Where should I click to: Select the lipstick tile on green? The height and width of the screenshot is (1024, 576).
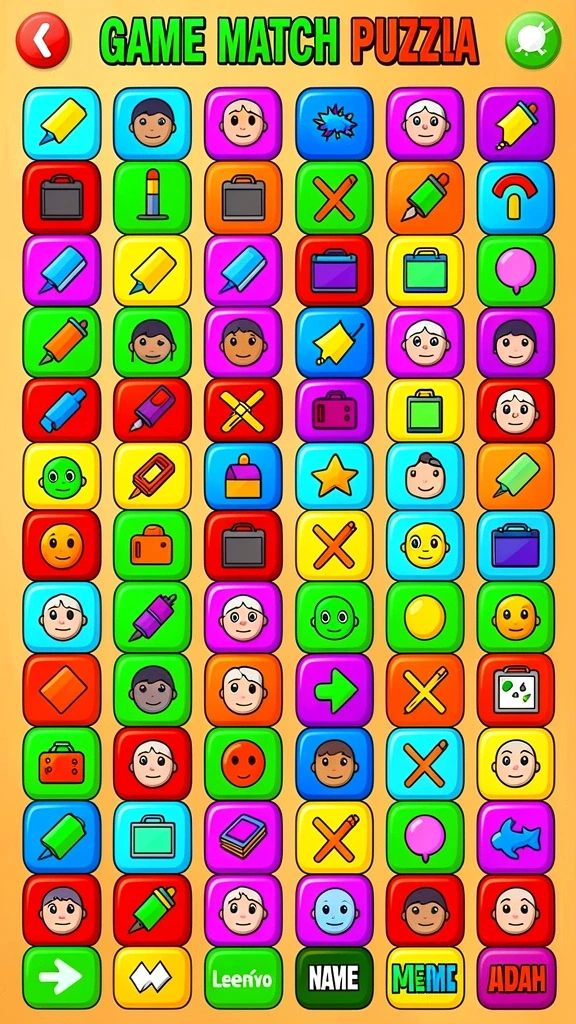pos(152,197)
